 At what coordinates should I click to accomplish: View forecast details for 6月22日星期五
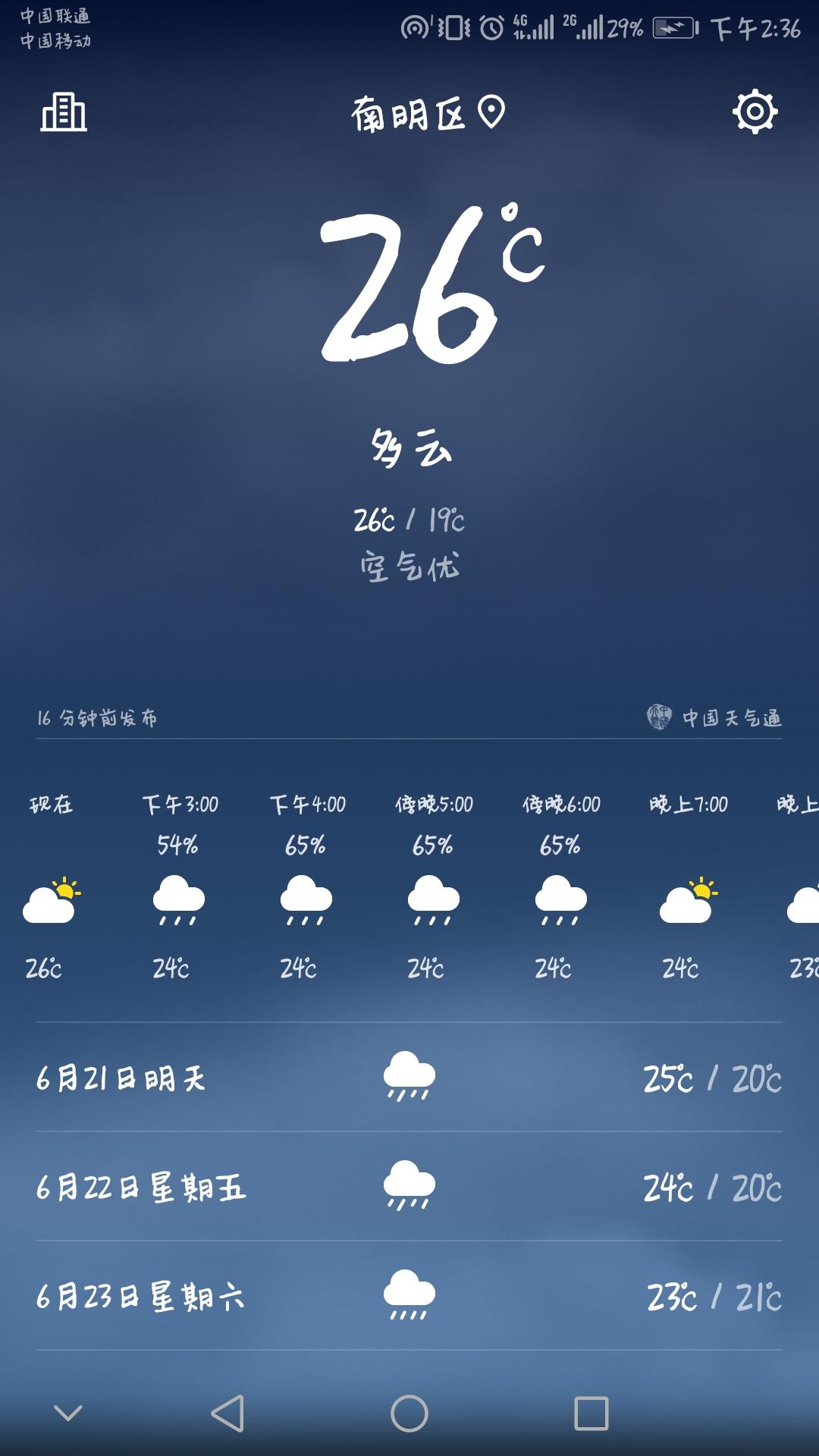[x=409, y=1187]
